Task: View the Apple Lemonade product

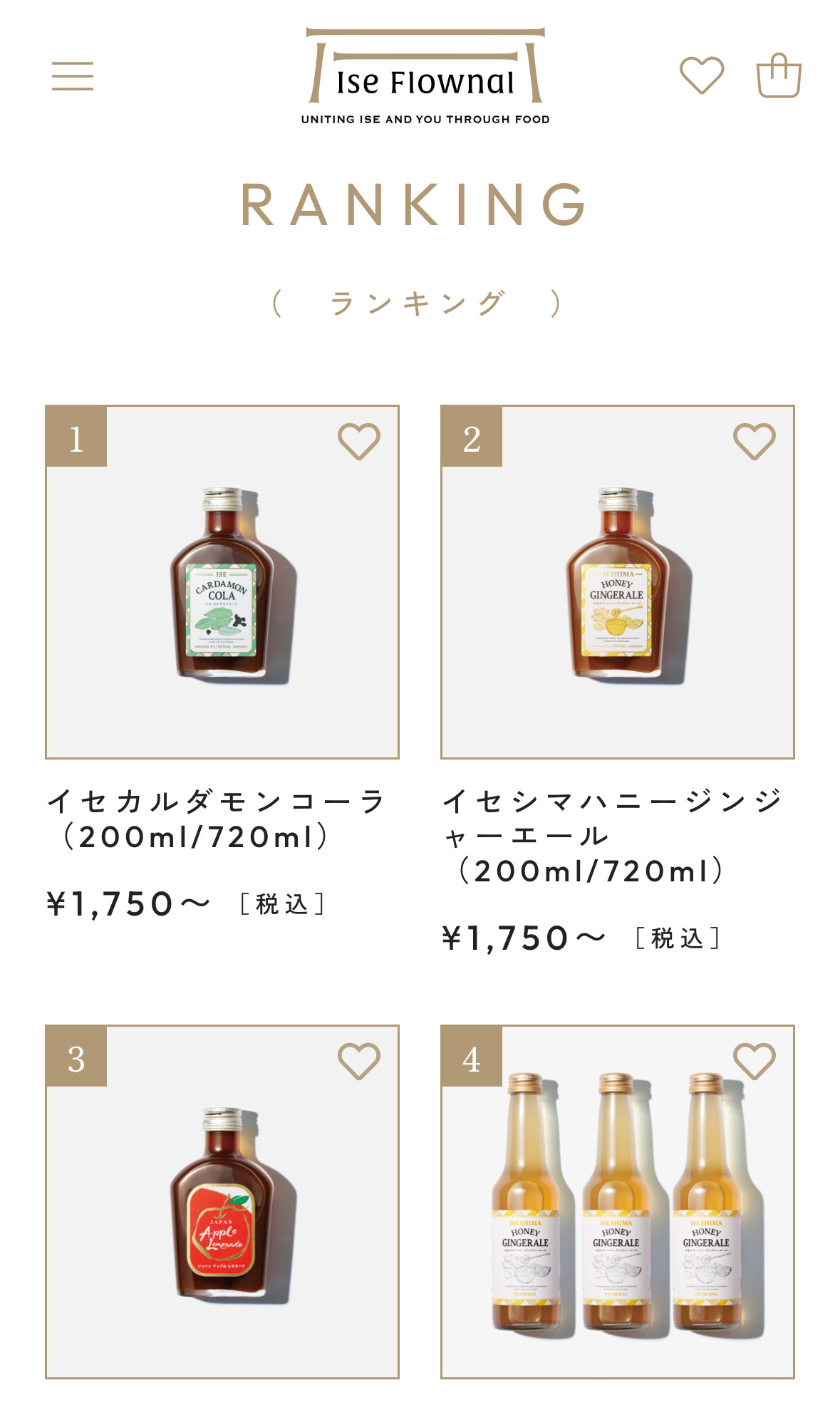Action: click(222, 1202)
